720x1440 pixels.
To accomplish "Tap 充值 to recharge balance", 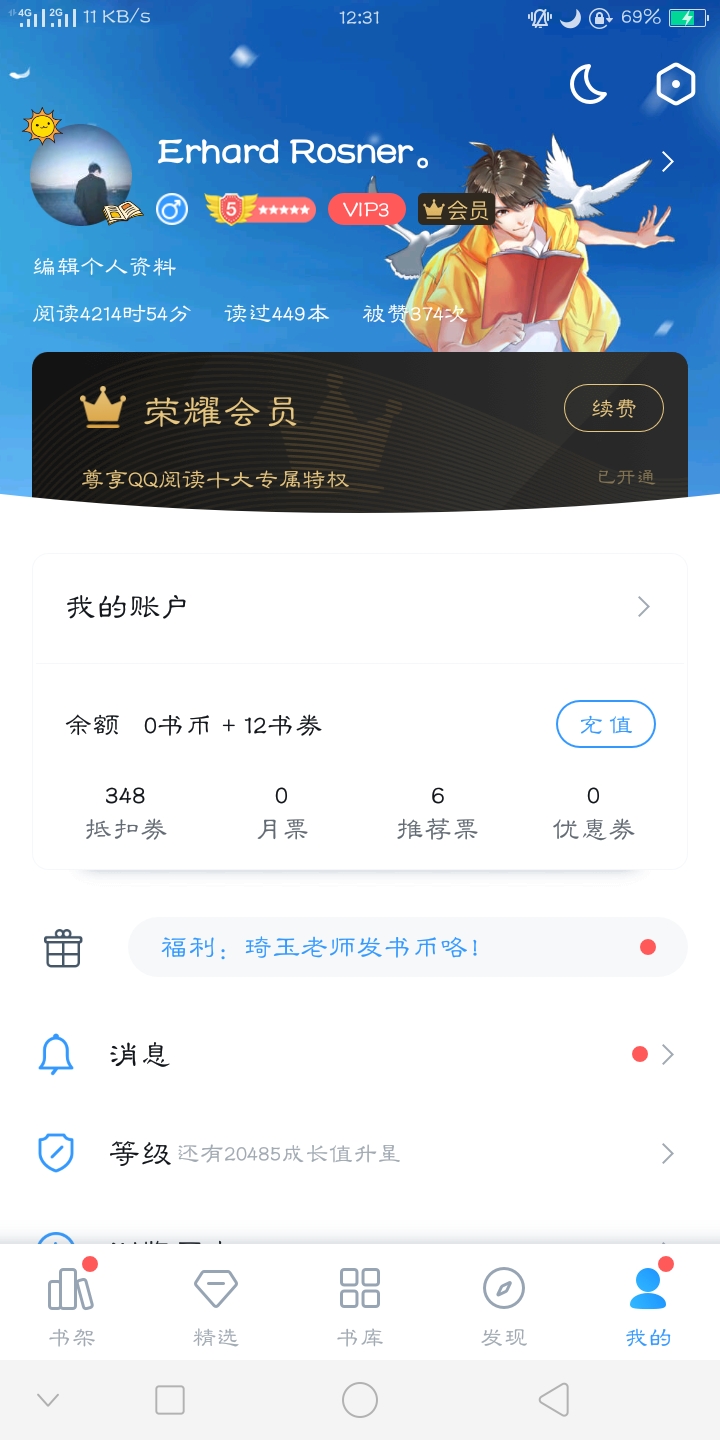I will [606, 724].
